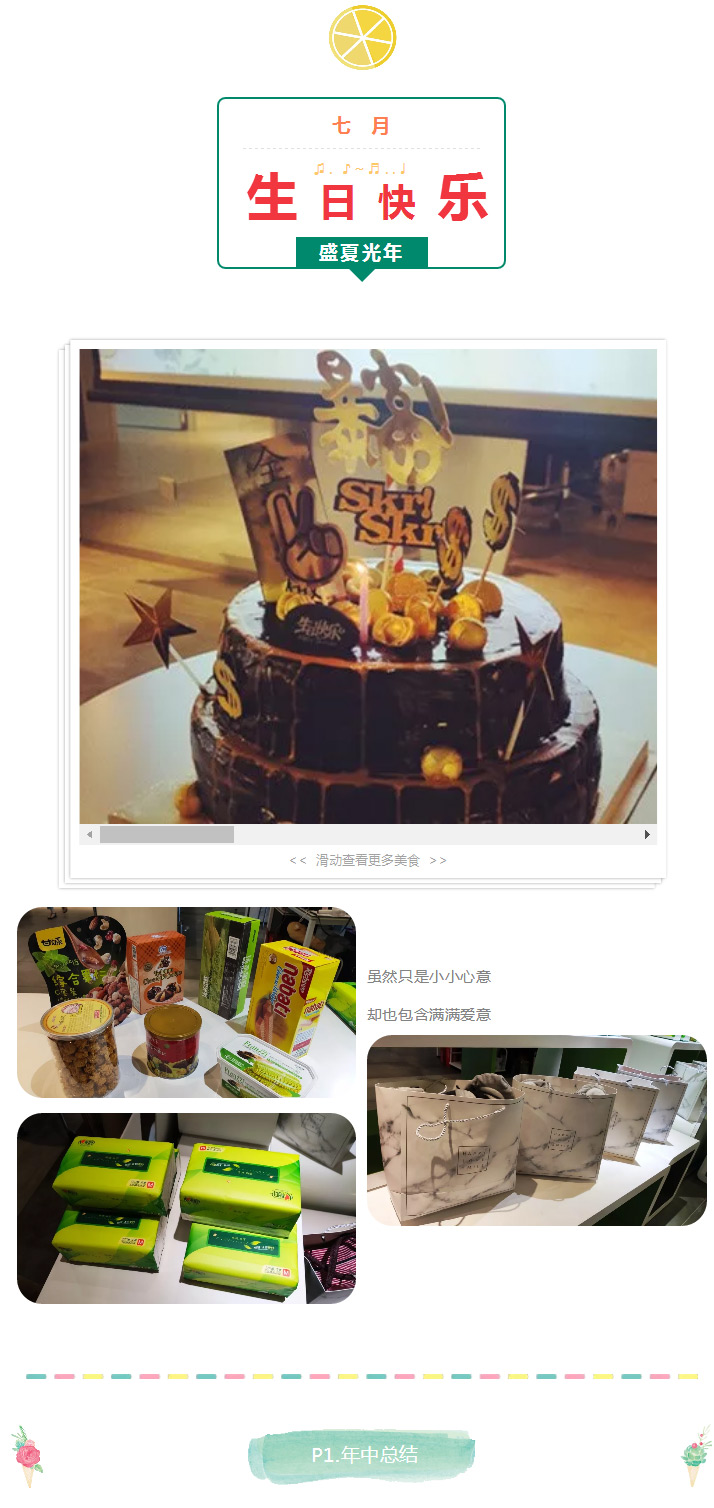The height and width of the screenshot is (1508, 714).
Task: Click the gallery scrollbar's right arrow
Action: [647, 835]
